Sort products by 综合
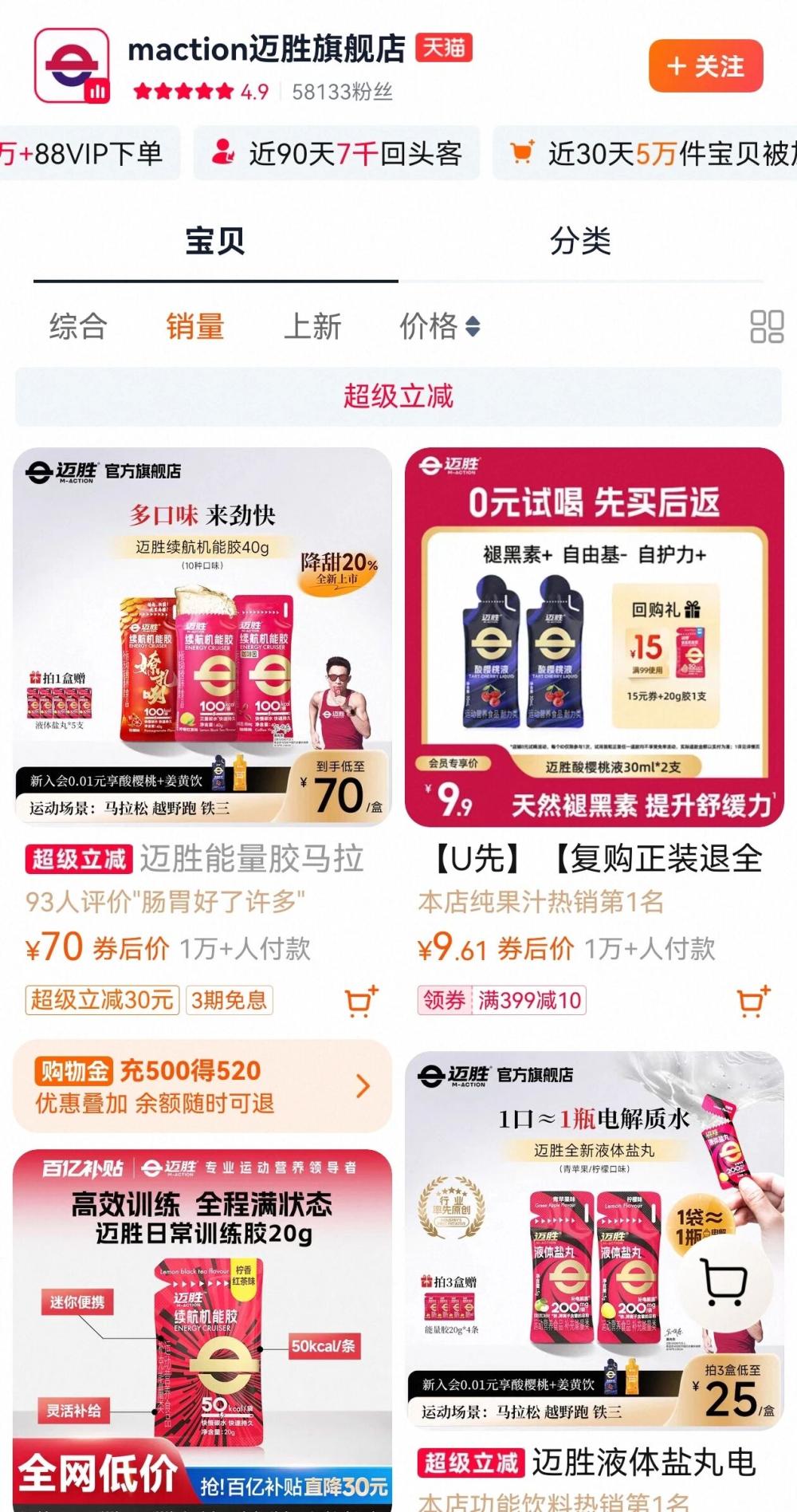 78,326
